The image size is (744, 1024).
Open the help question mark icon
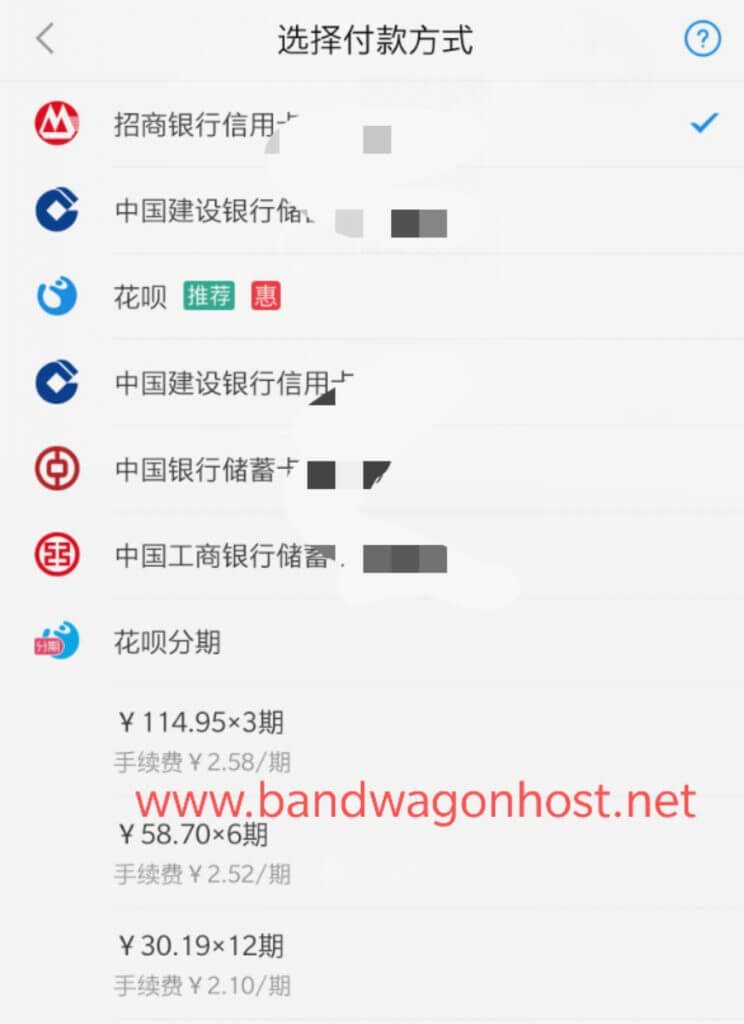pos(702,39)
